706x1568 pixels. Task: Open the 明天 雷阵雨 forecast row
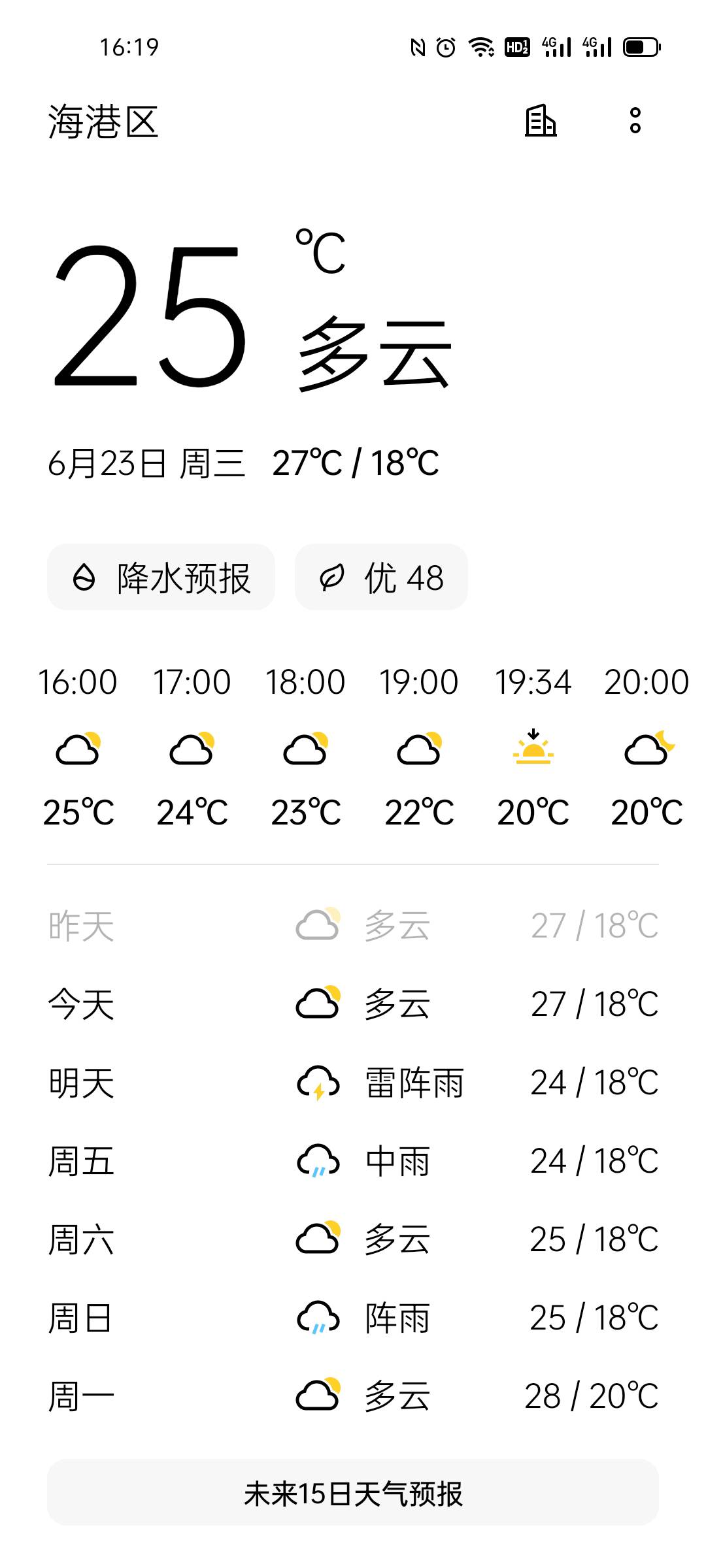(x=353, y=1083)
